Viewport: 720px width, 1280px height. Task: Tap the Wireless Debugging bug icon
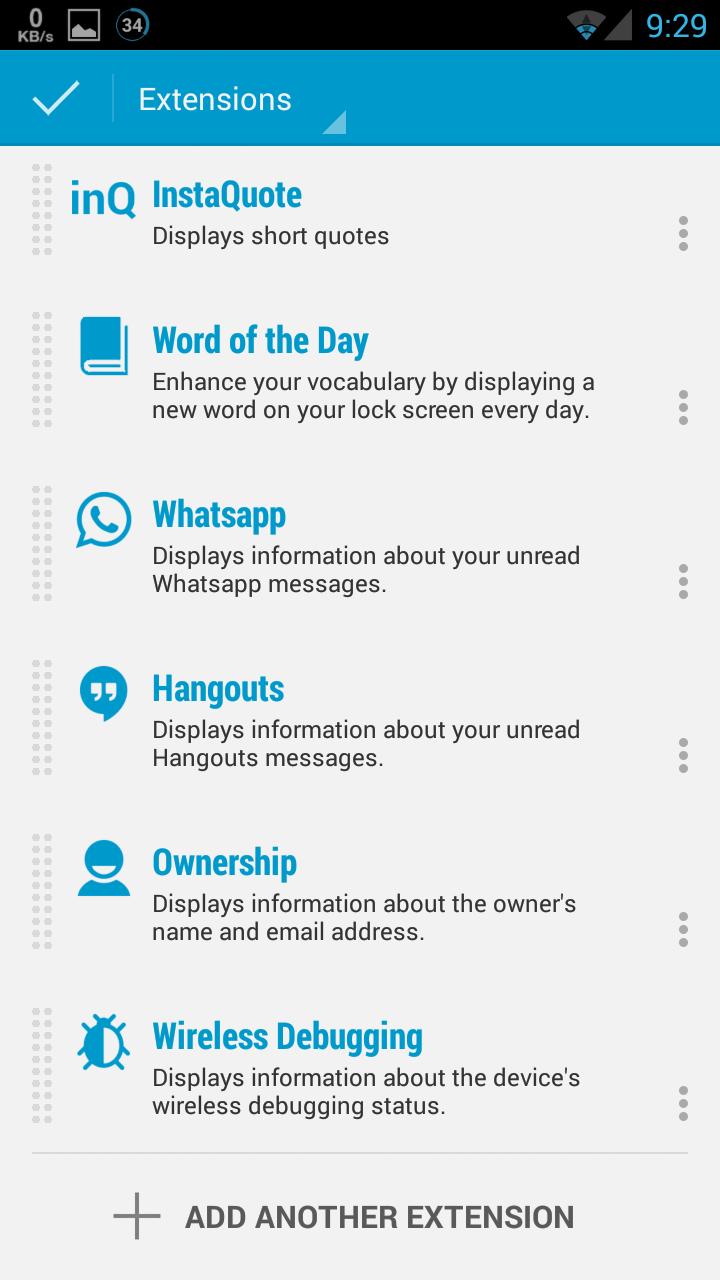pos(103,1040)
